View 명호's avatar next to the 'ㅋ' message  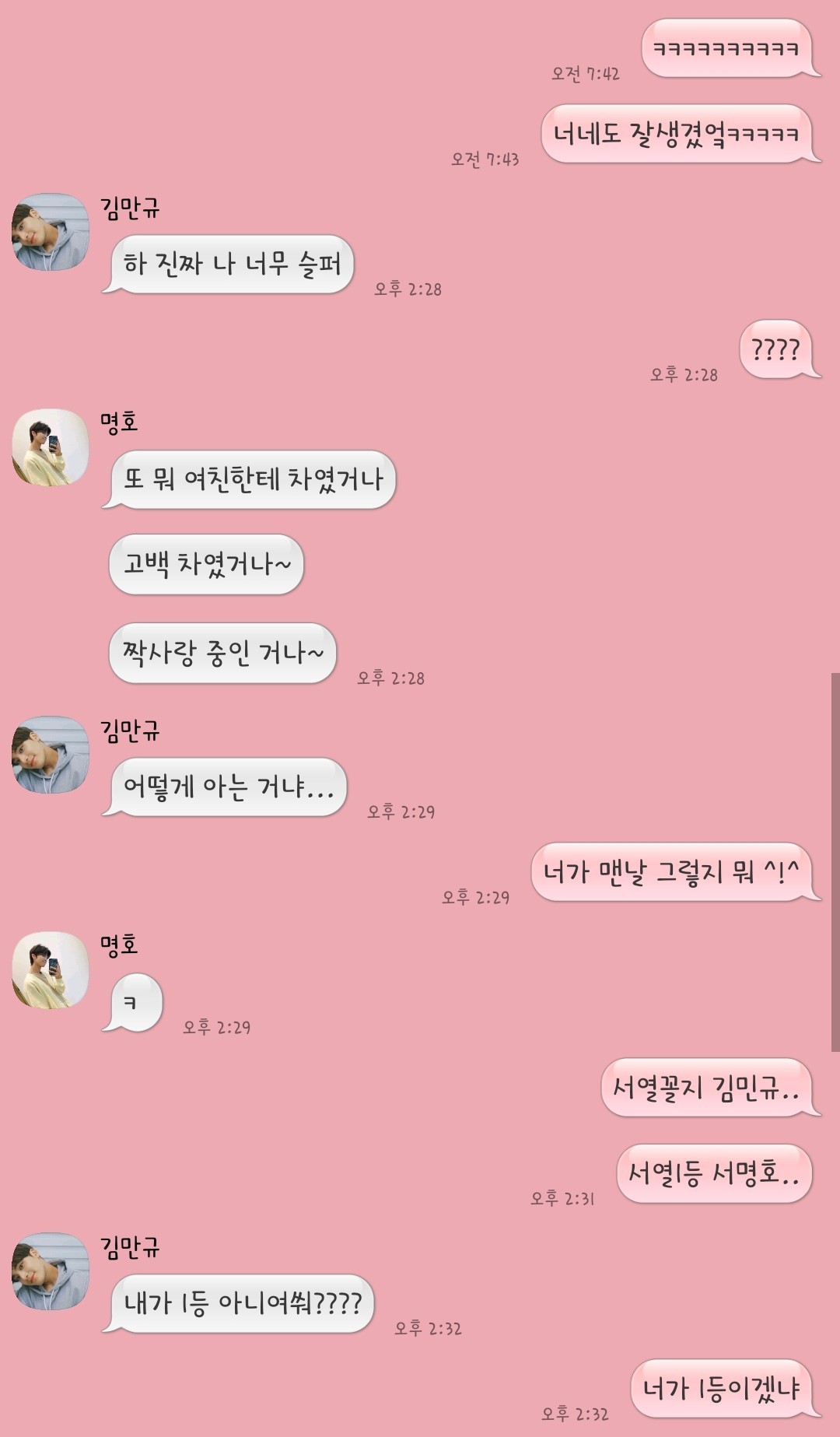51,970
